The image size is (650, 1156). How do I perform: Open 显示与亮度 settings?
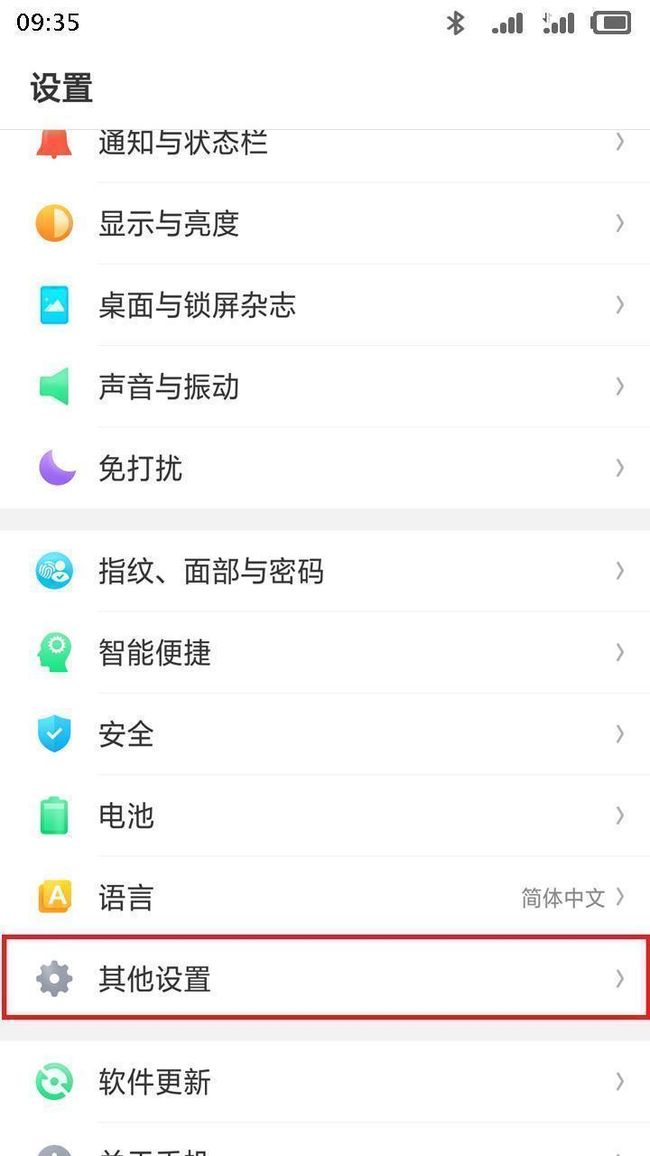[325, 223]
